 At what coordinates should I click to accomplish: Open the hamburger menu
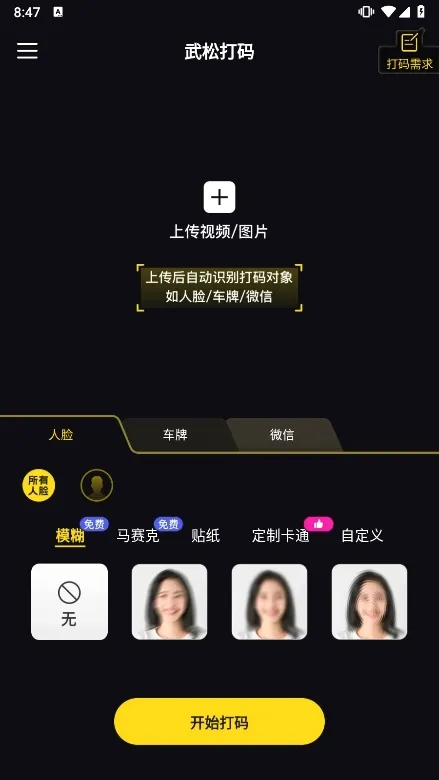27,51
